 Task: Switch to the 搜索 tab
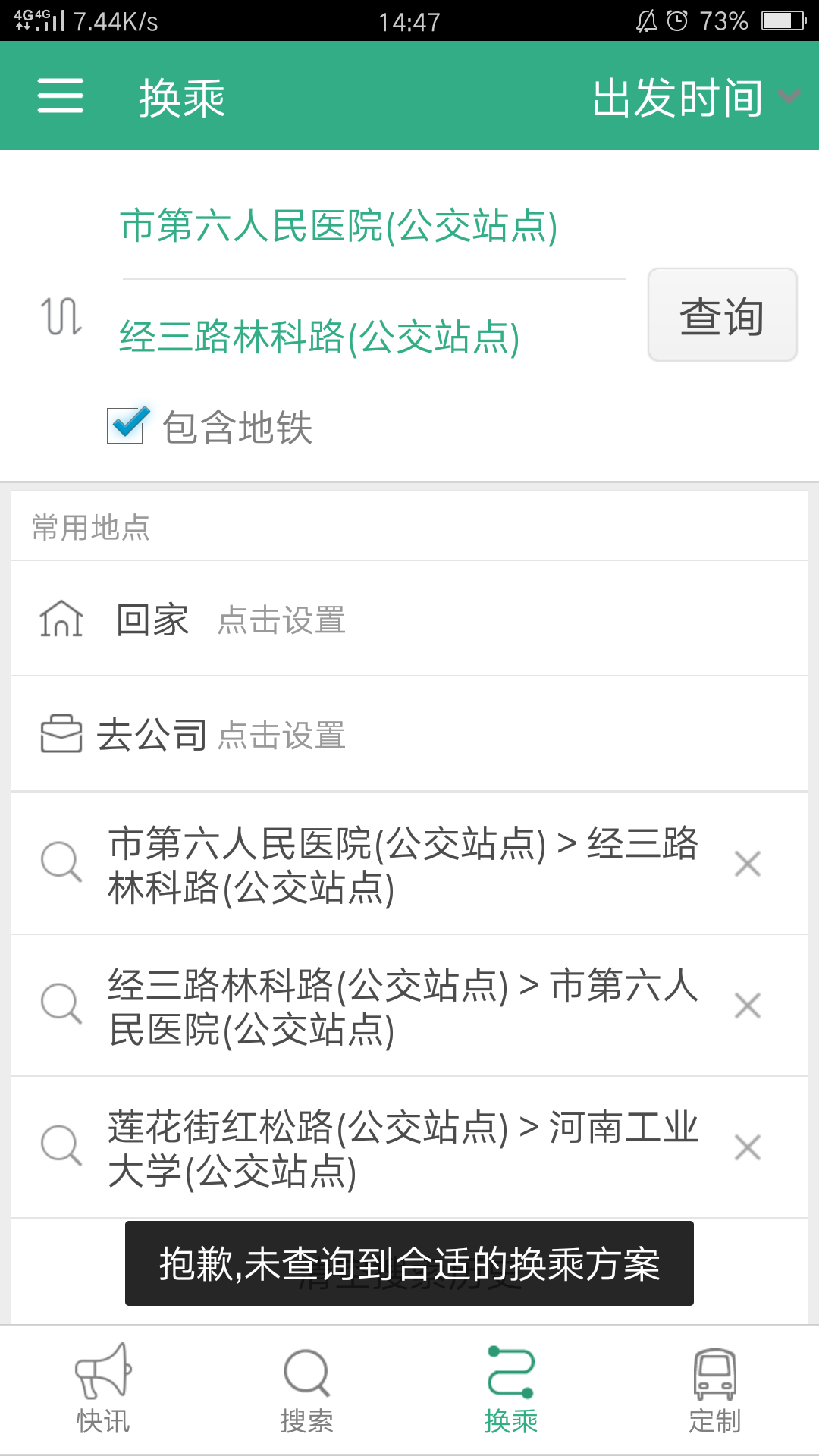tap(307, 1389)
